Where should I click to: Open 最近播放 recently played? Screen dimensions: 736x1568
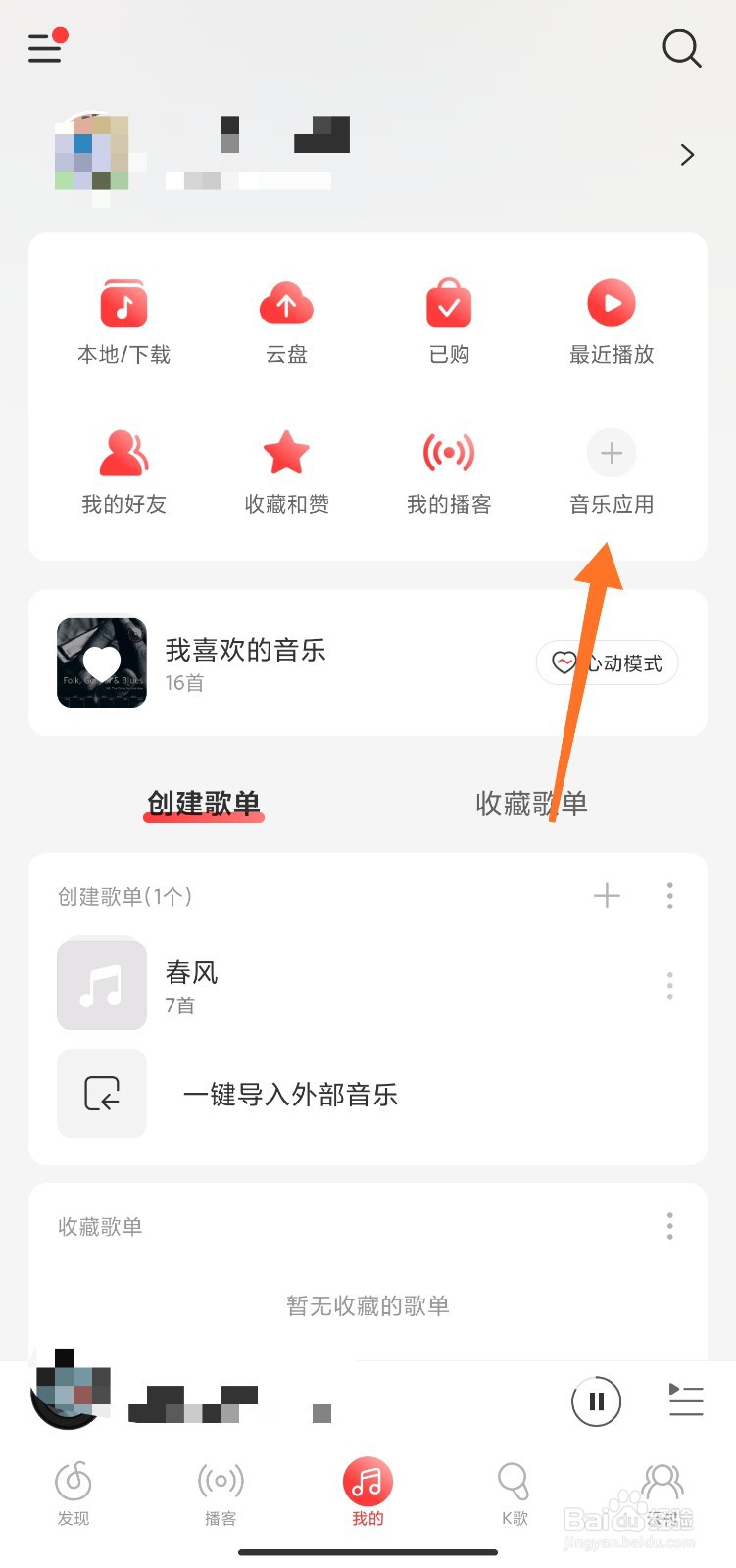612,322
